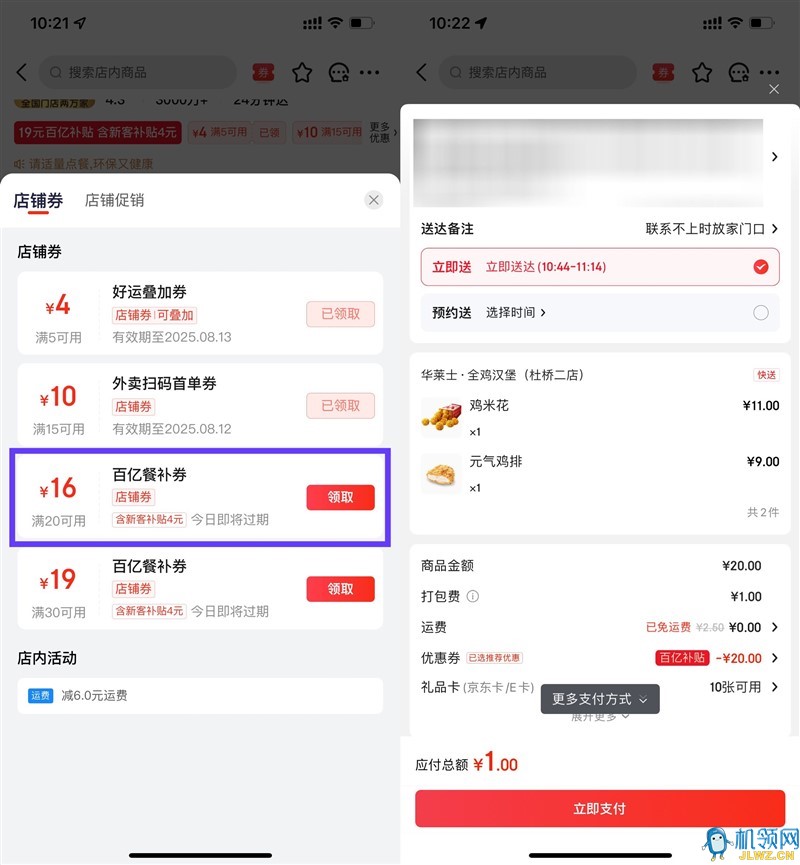Image resolution: width=800 pixels, height=865 pixels.
Task: Expand 更多支付方式 payment options
Action: coord(600,700)
